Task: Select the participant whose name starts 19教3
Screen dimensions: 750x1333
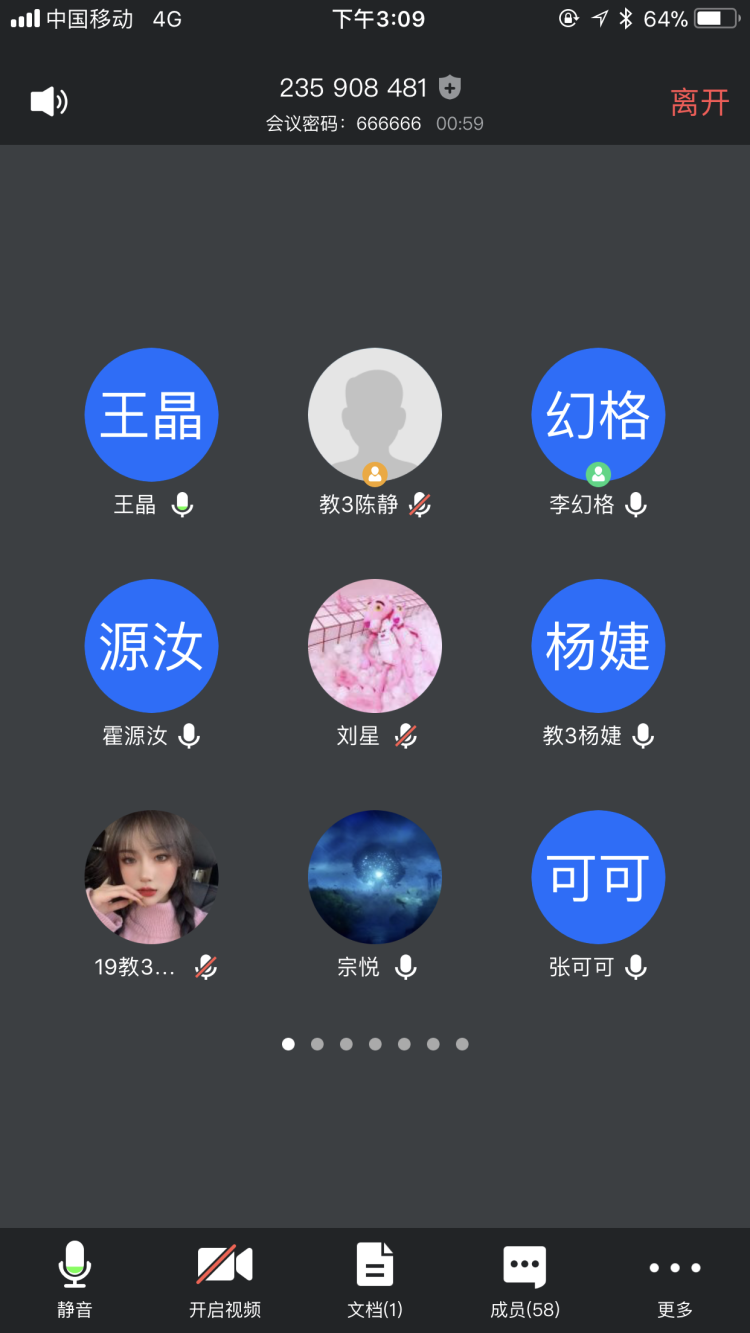Action: 151,877
